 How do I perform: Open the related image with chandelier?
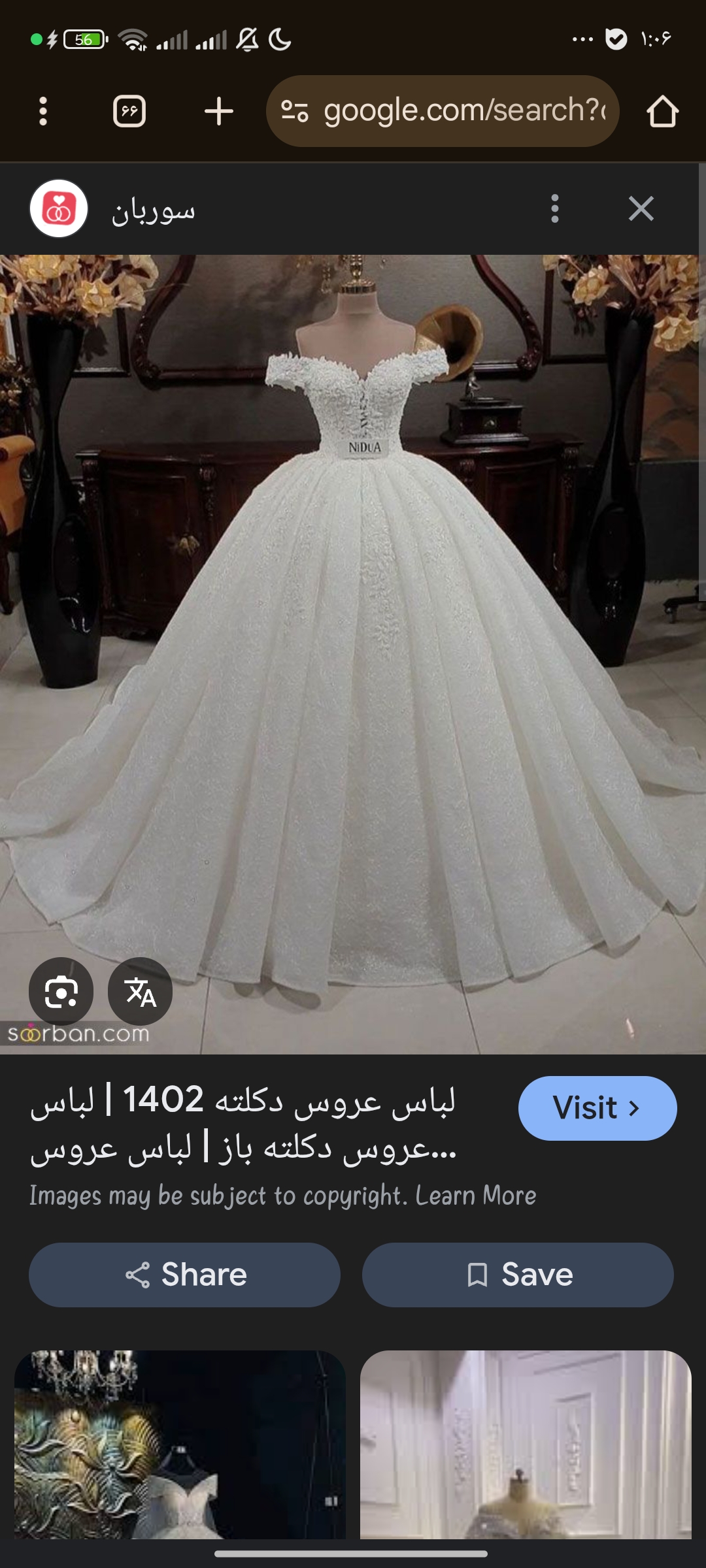tap(180, 1444)
